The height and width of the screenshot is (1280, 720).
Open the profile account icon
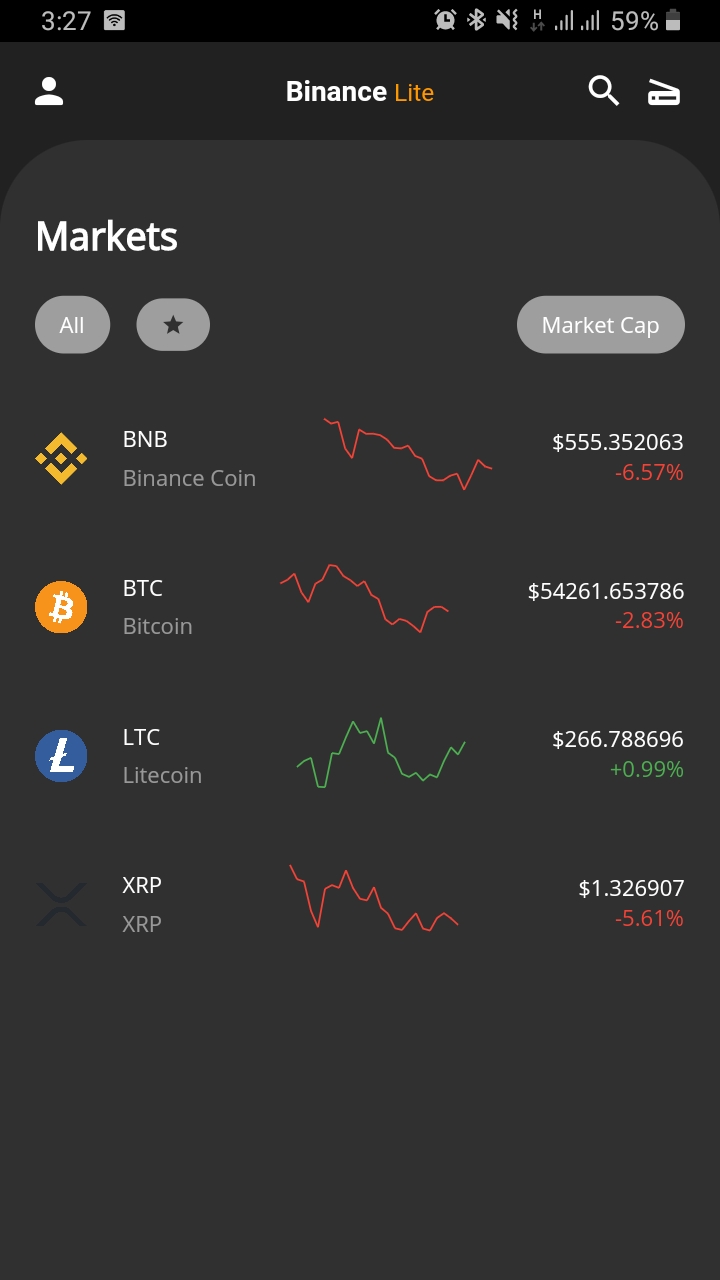tap(49, 92)
